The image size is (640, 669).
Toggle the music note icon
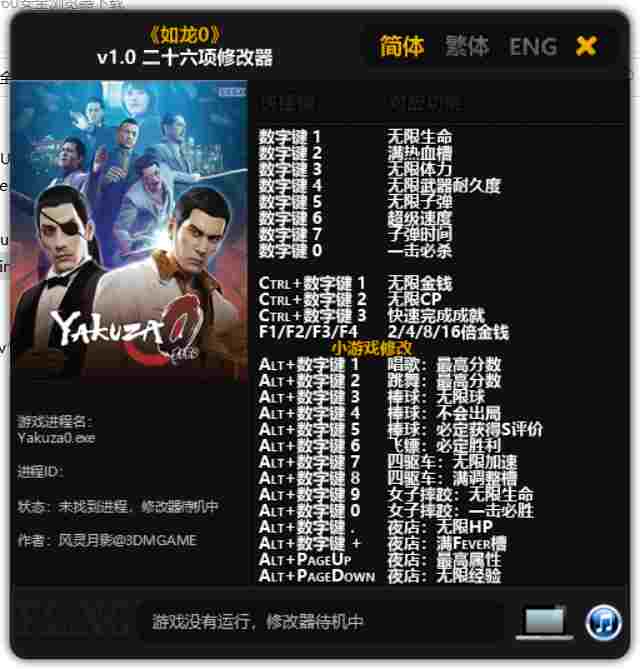point(603,622)
